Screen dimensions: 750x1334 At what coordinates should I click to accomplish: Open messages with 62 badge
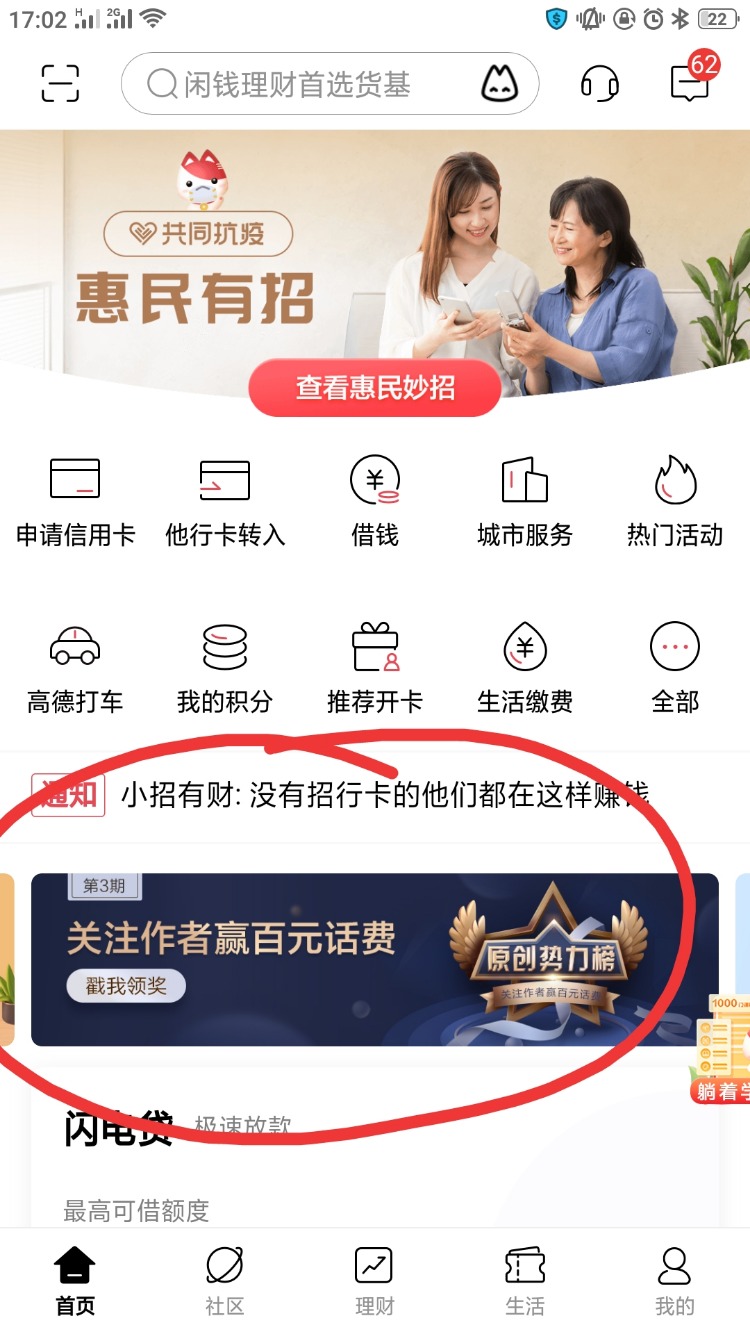(x=691, y=82)
